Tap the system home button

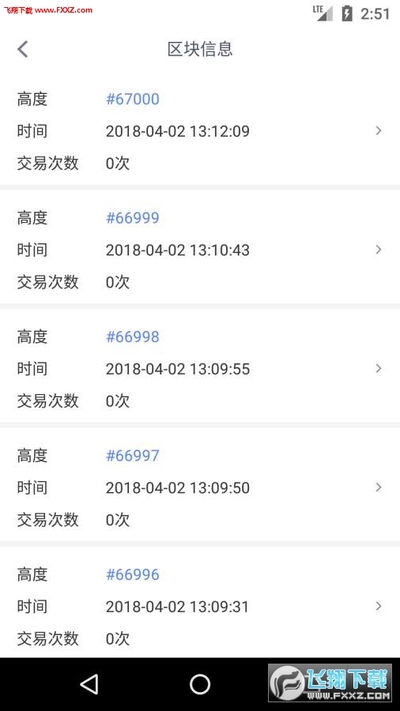200,684
